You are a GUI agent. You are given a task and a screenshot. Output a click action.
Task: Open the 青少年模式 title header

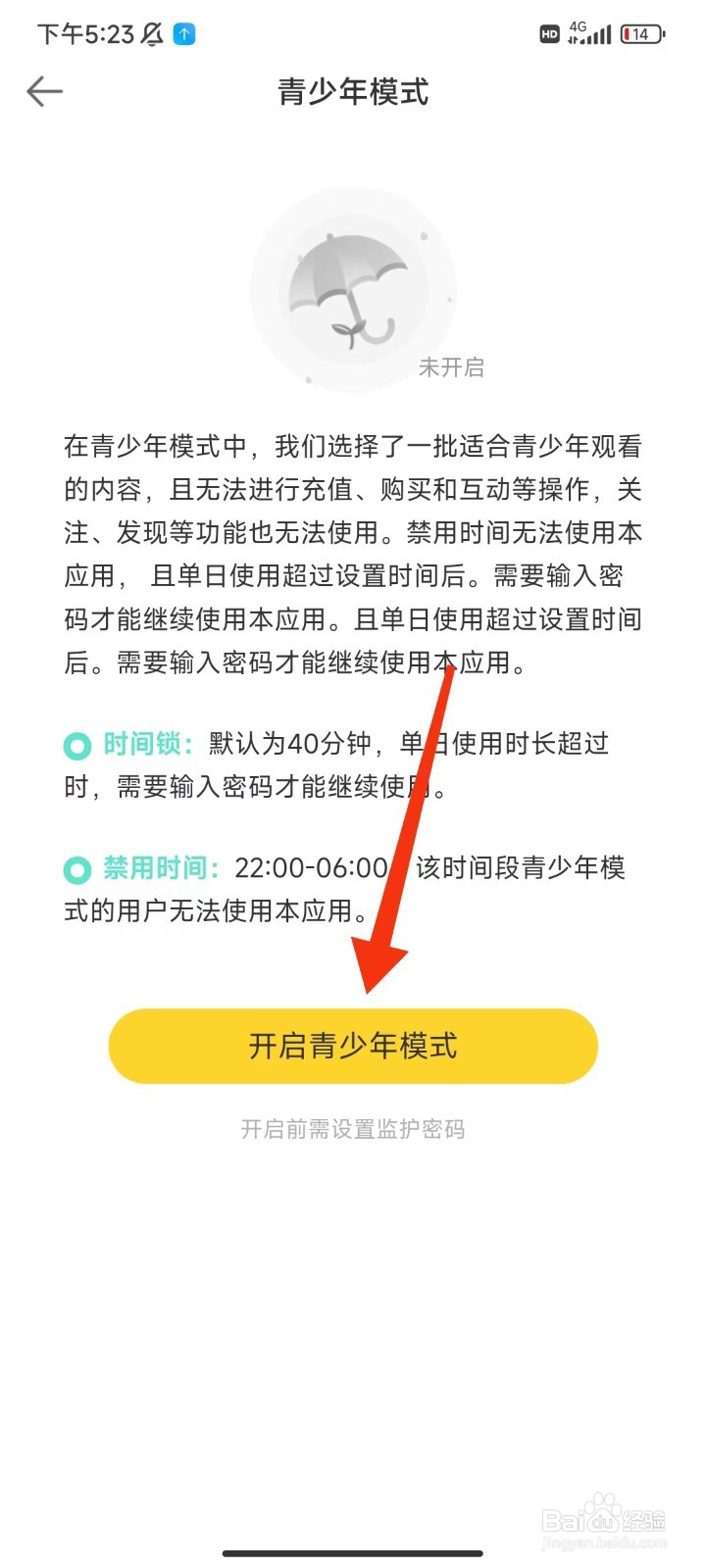click(x=353, y=91)
